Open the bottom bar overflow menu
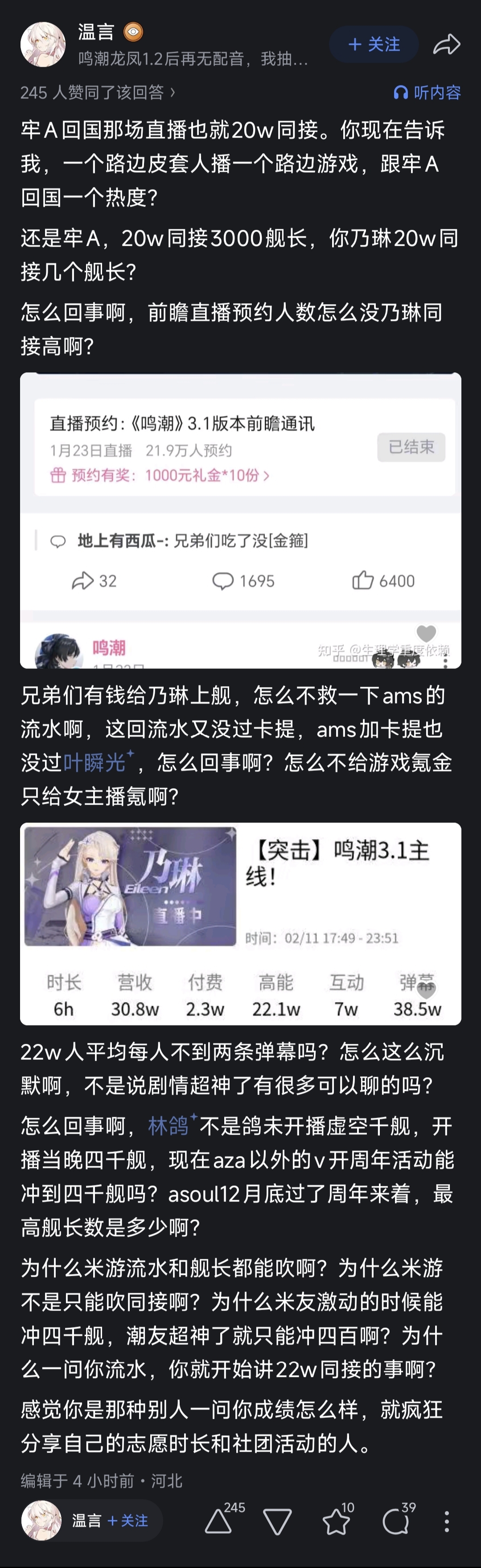 447,1521
